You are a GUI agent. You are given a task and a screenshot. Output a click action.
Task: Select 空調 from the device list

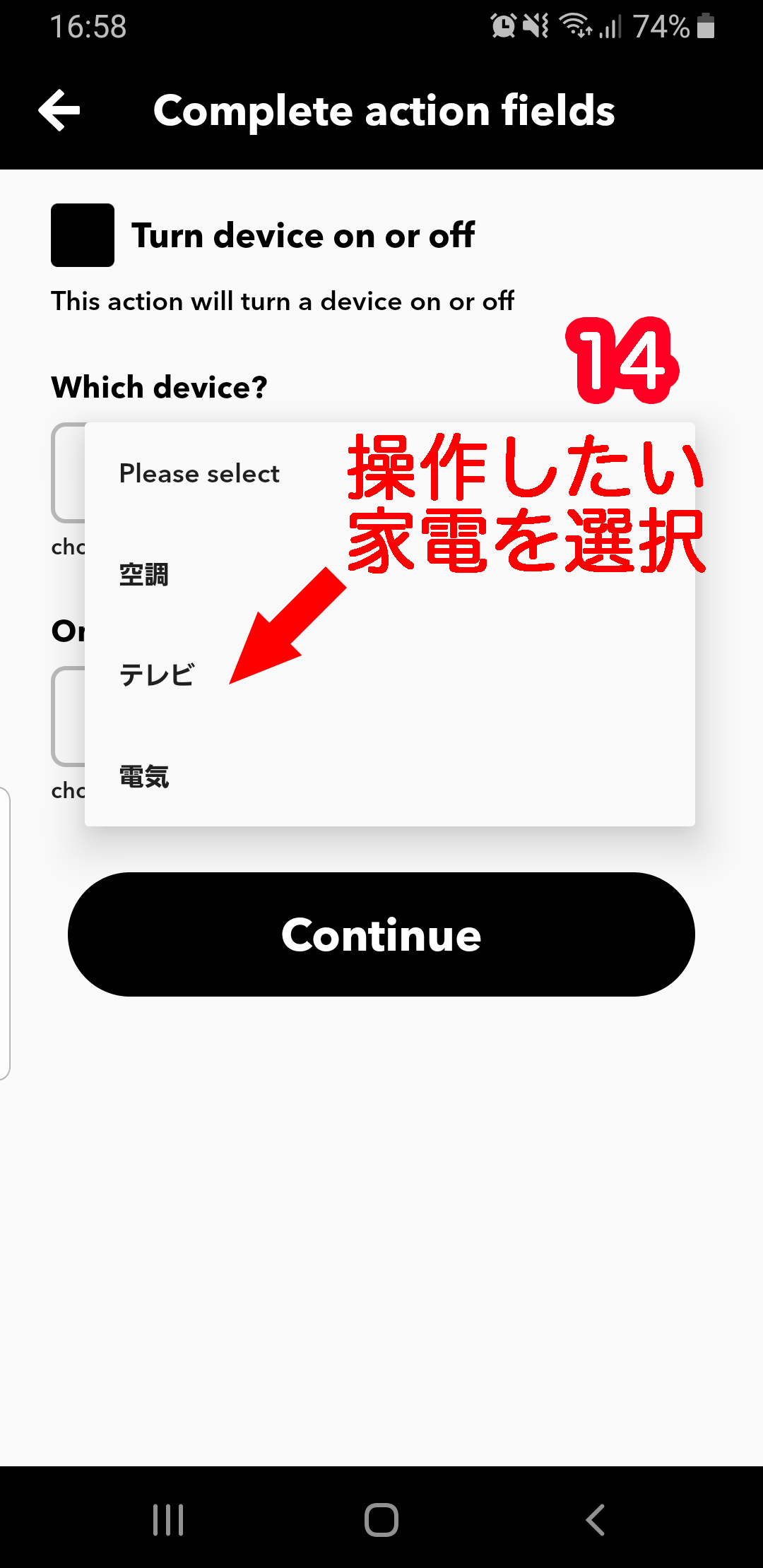pyautogui.click(x=390, y=575)
